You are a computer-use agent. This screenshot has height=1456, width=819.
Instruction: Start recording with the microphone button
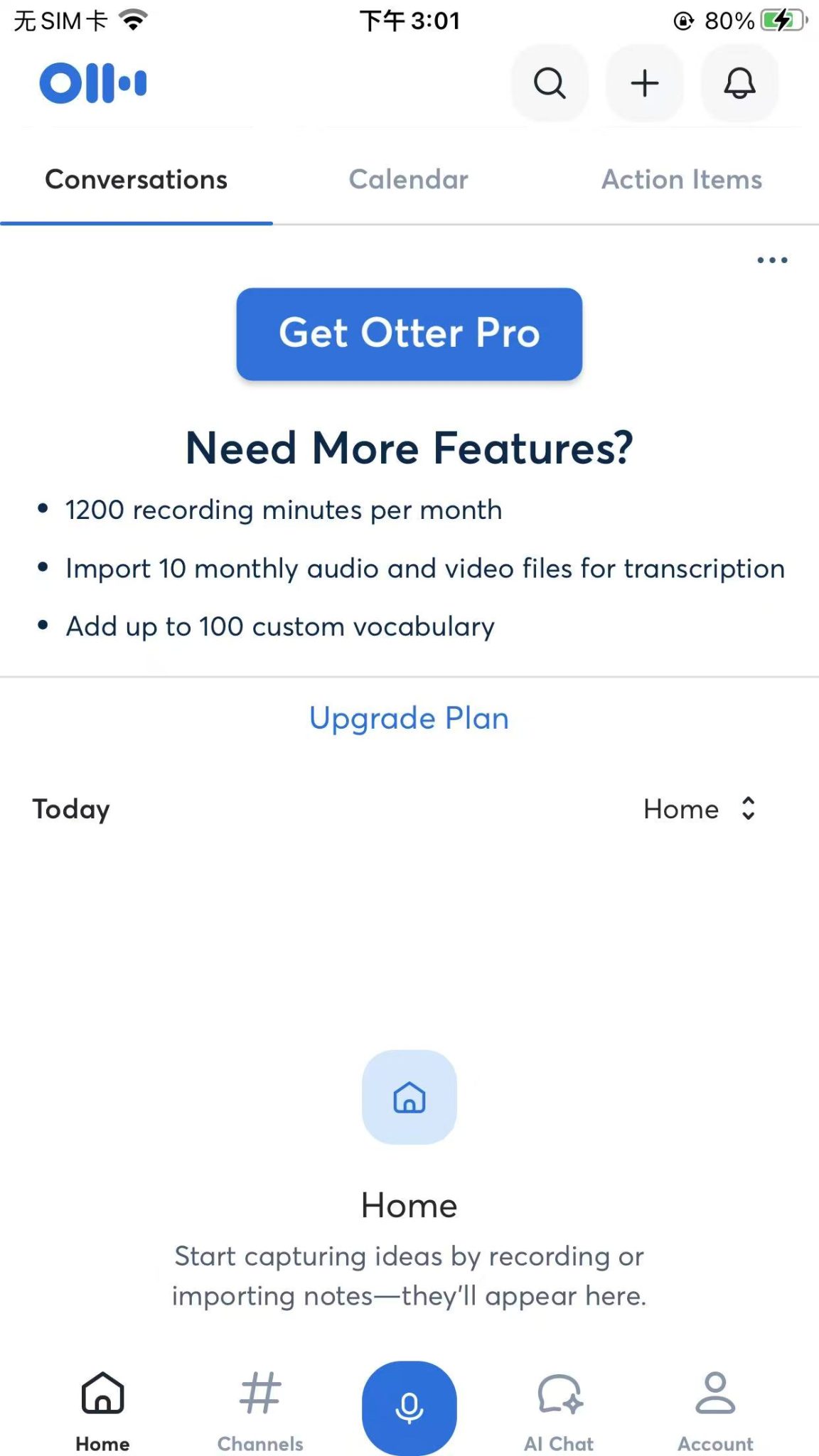point(409,1408)
